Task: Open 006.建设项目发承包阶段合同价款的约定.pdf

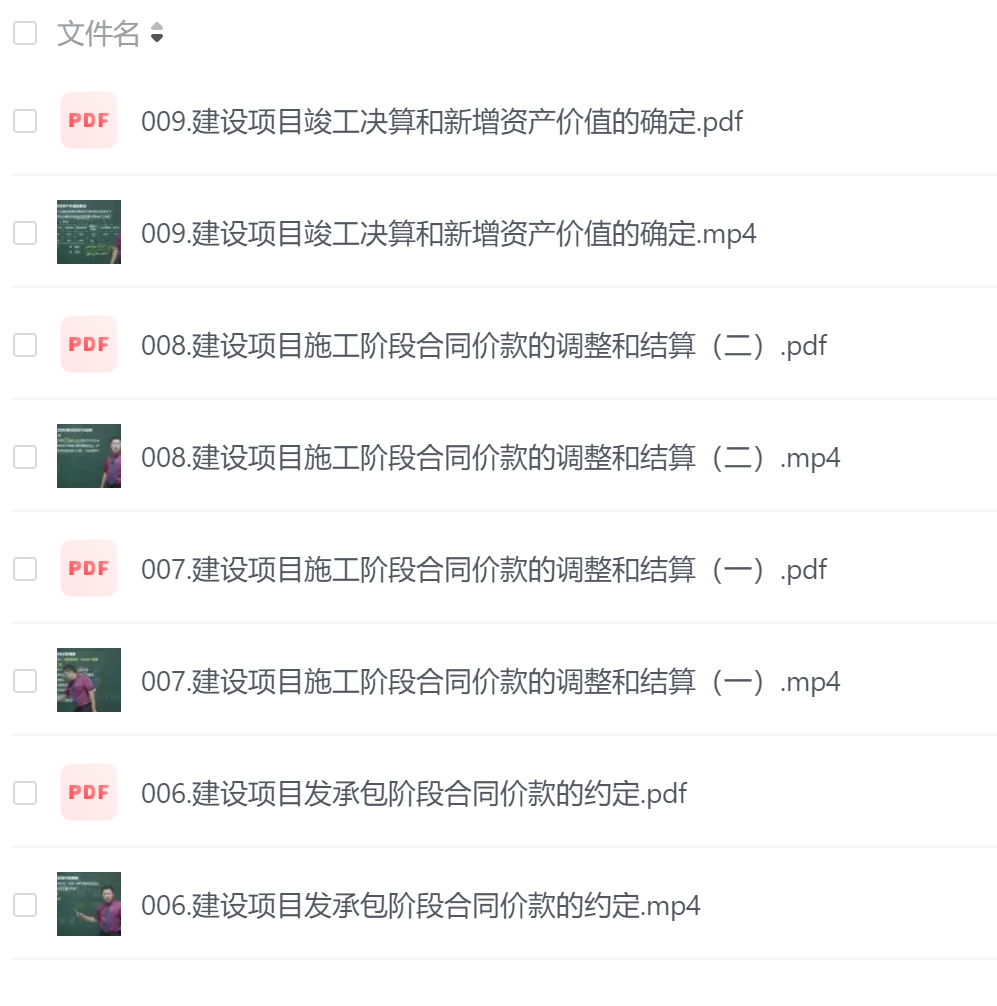Action: 414,794
